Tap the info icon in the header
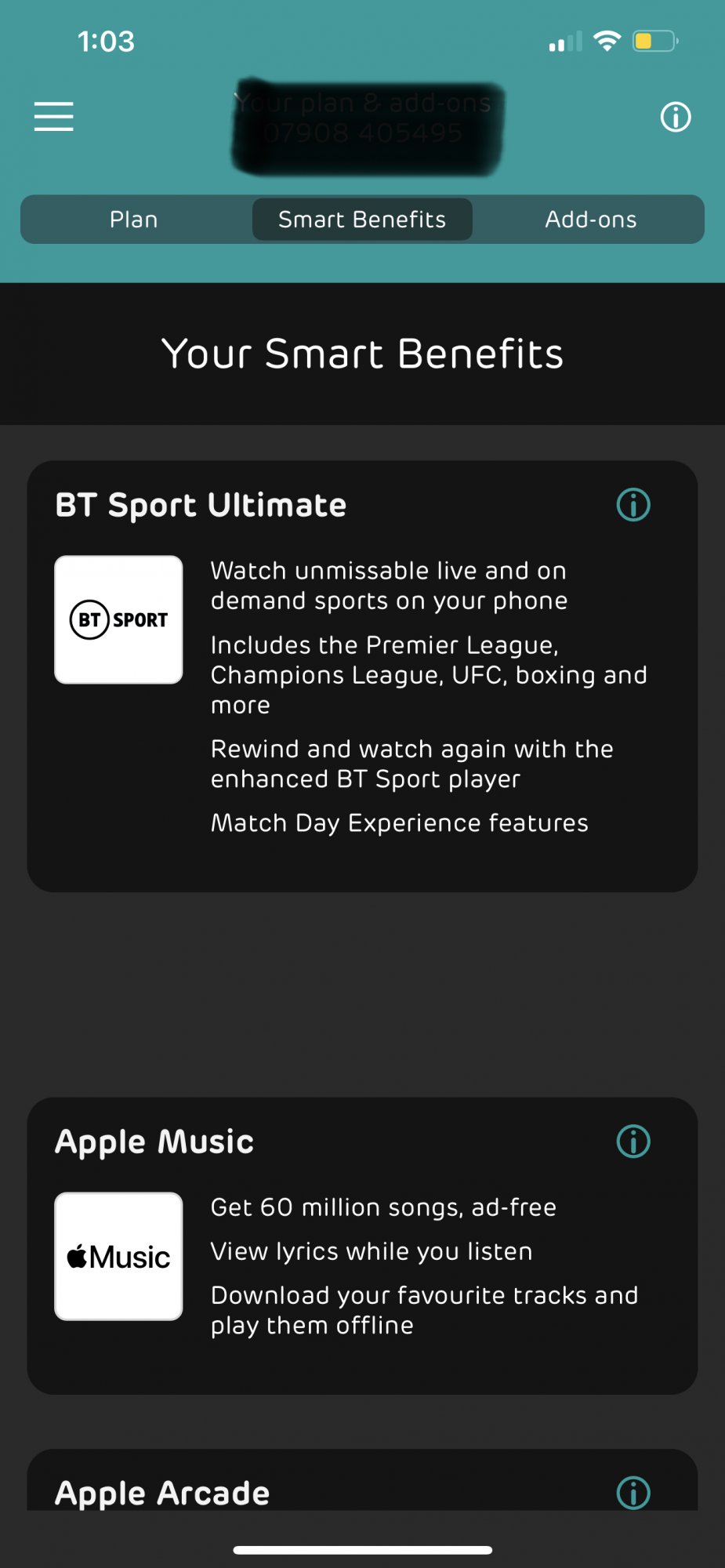 point(676,118)
